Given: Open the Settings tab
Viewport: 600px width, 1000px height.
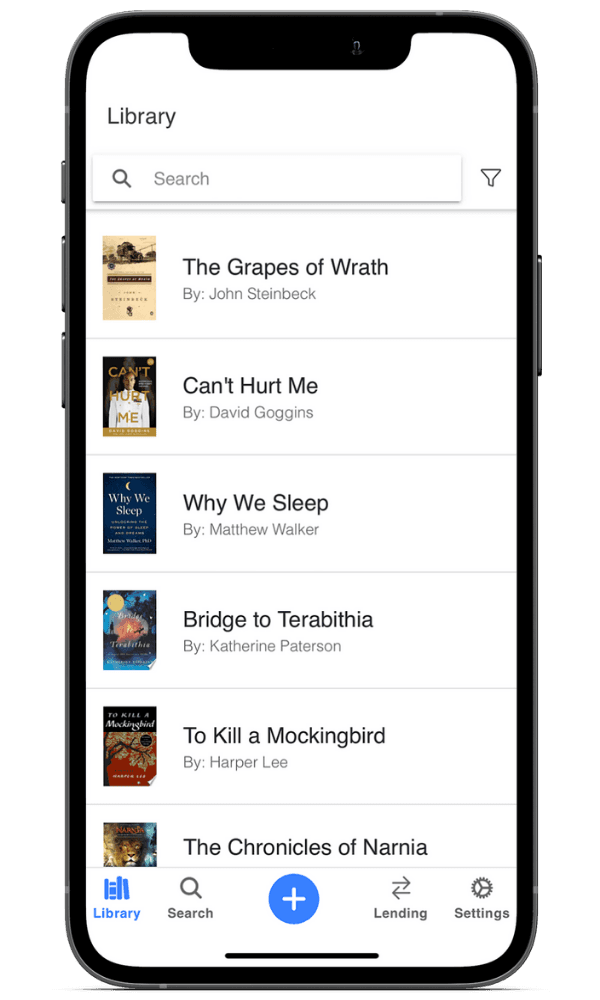Looking at the screenshot, I should click(x=481, y=898).
